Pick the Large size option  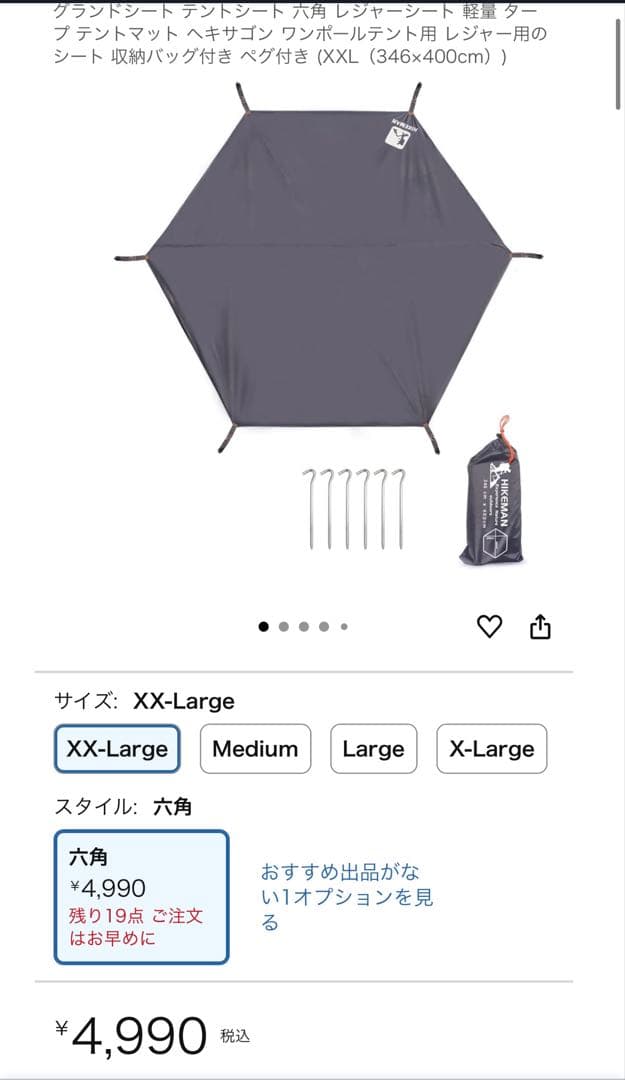(373, 749)
